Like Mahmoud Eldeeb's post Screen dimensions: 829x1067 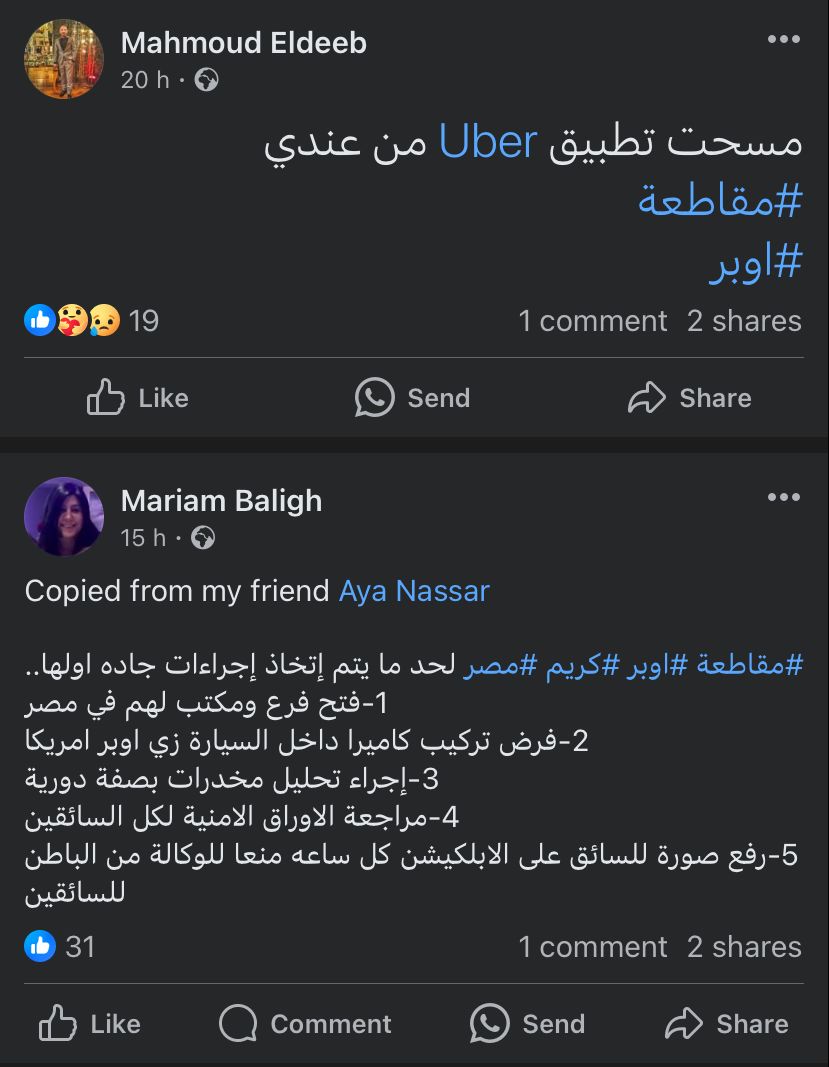pos(138,398)
